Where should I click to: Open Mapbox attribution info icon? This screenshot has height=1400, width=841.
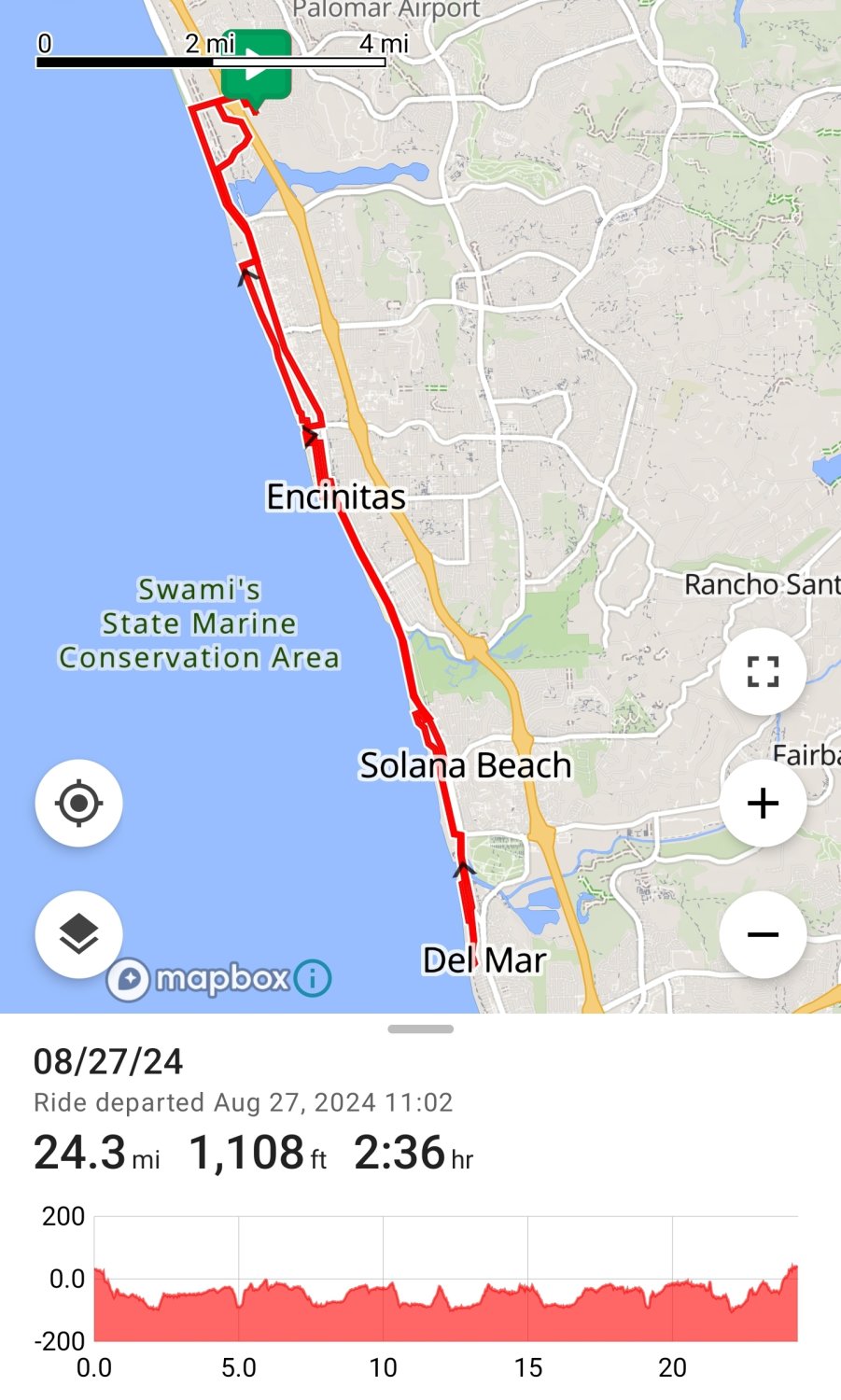[313, 978]
